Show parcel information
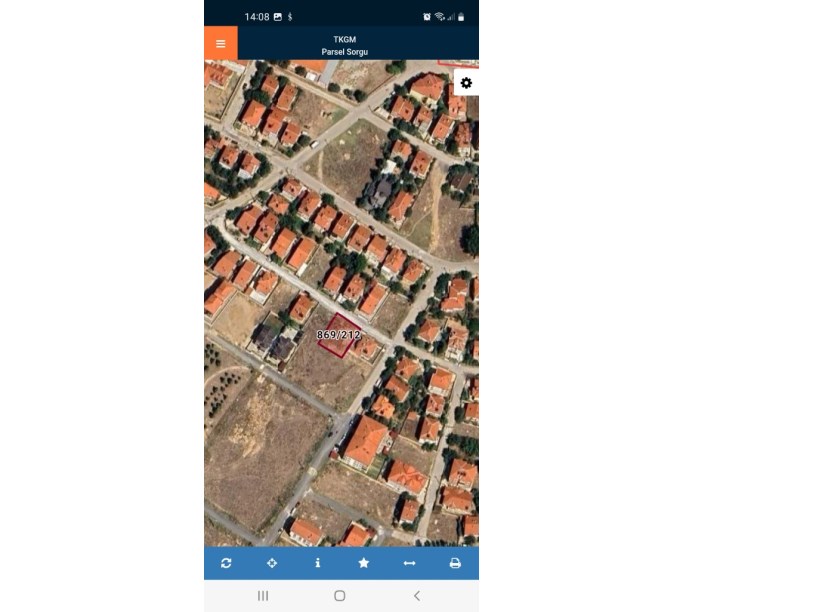Image resolution: width=816 pixels, height=612 pixels. [318, 563]
